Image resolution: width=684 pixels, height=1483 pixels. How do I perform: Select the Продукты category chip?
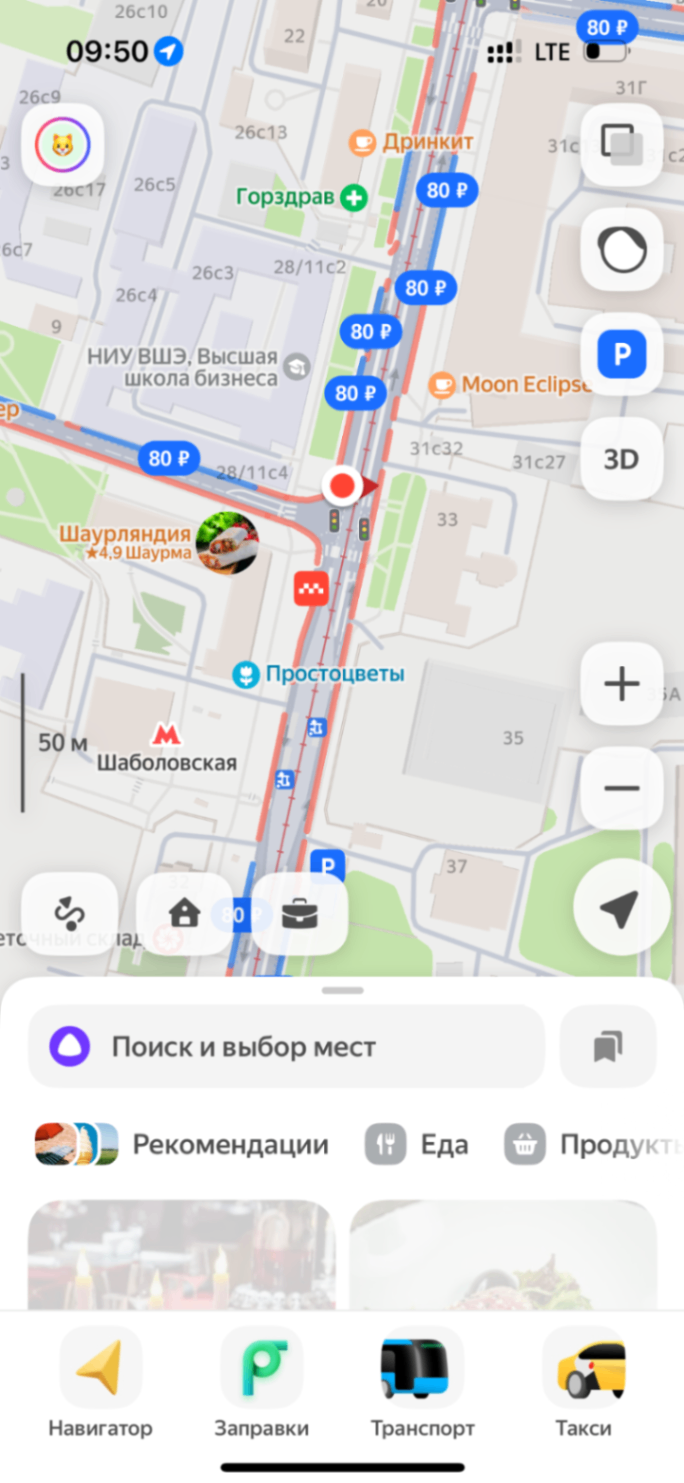point(593,1144)
